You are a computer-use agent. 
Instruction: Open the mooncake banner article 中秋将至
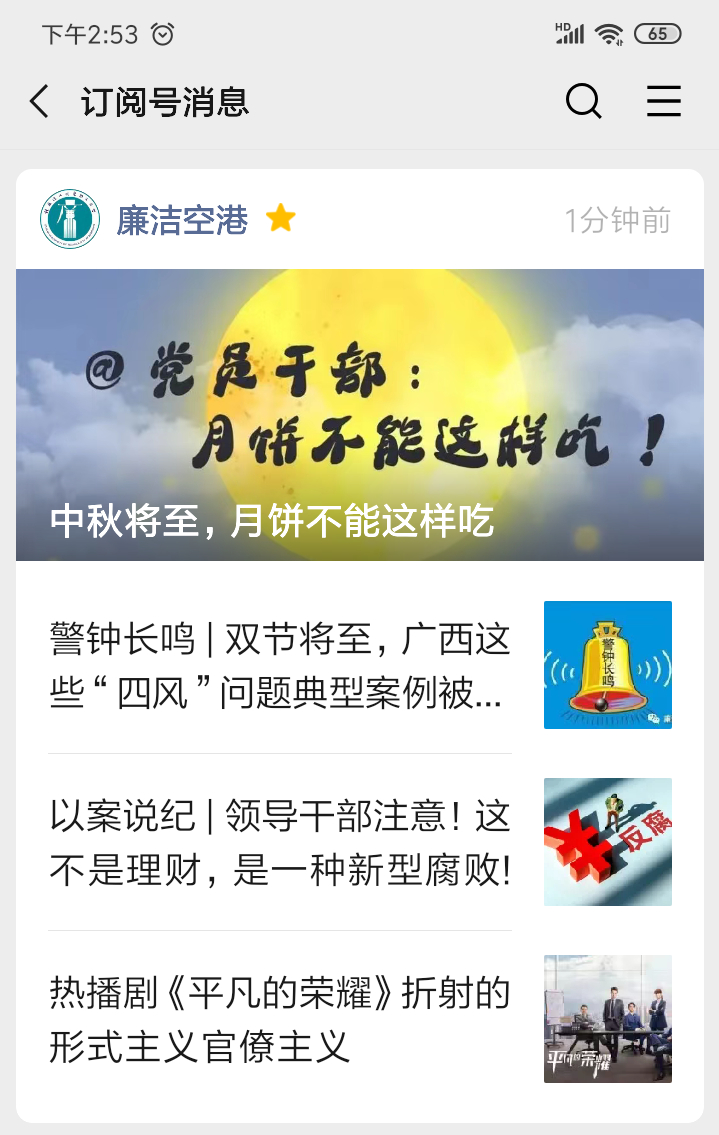point(360,415)
